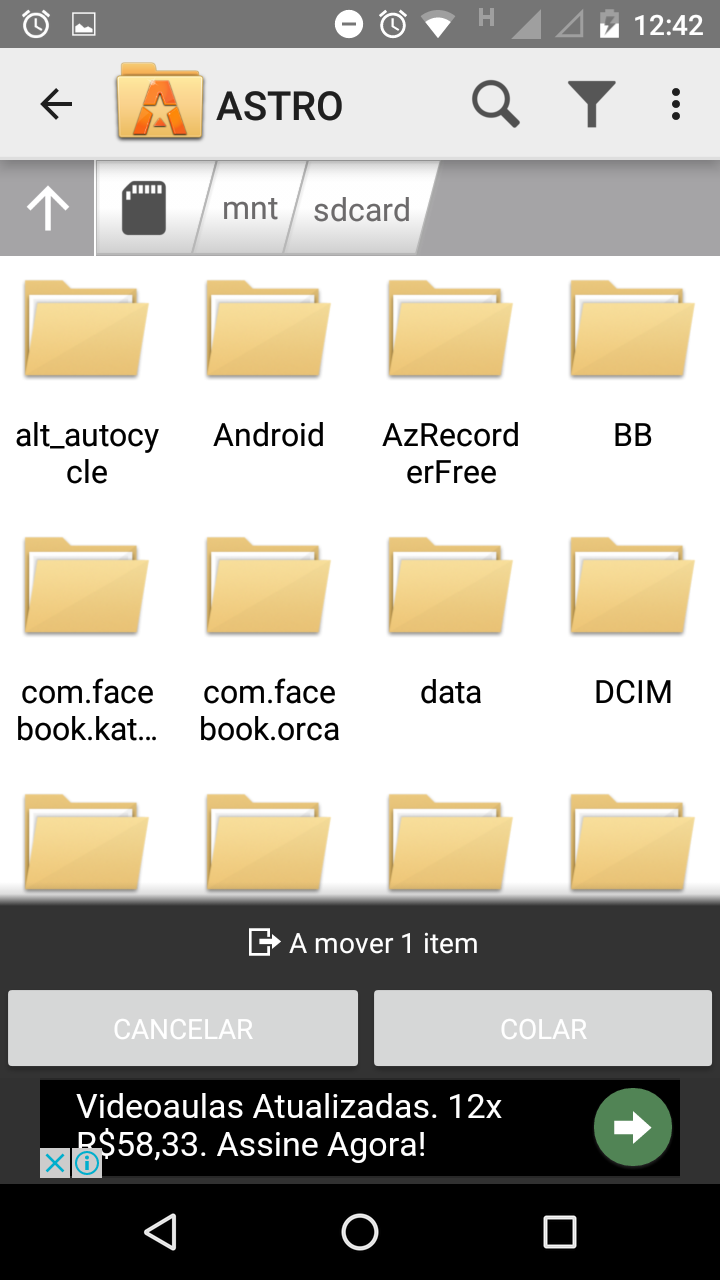720x1280 pixels.
Task: Open the alt_autocycle folder
Action: pos(87,330)
